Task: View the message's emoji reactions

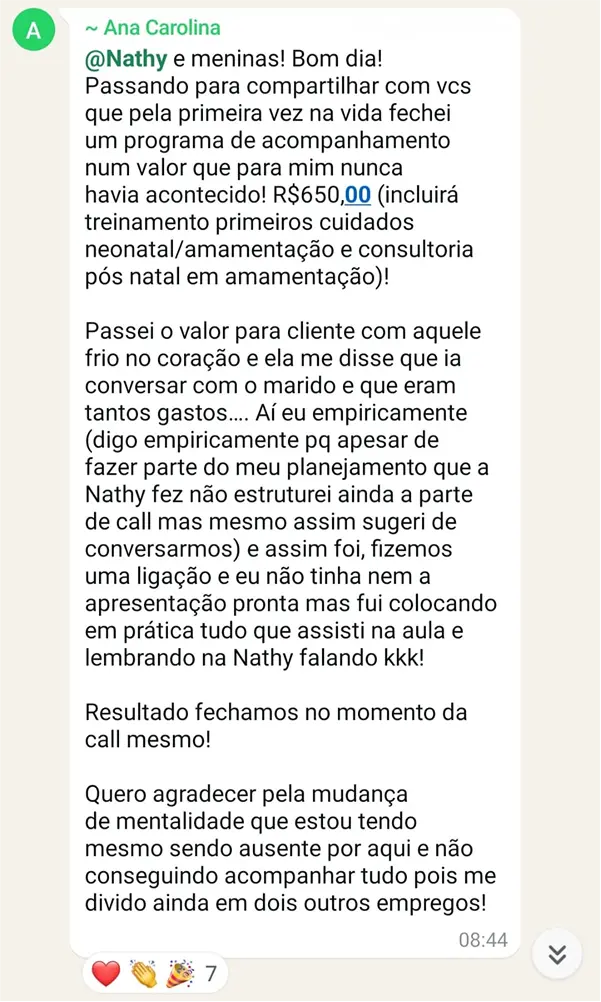Action: (155, 973)
